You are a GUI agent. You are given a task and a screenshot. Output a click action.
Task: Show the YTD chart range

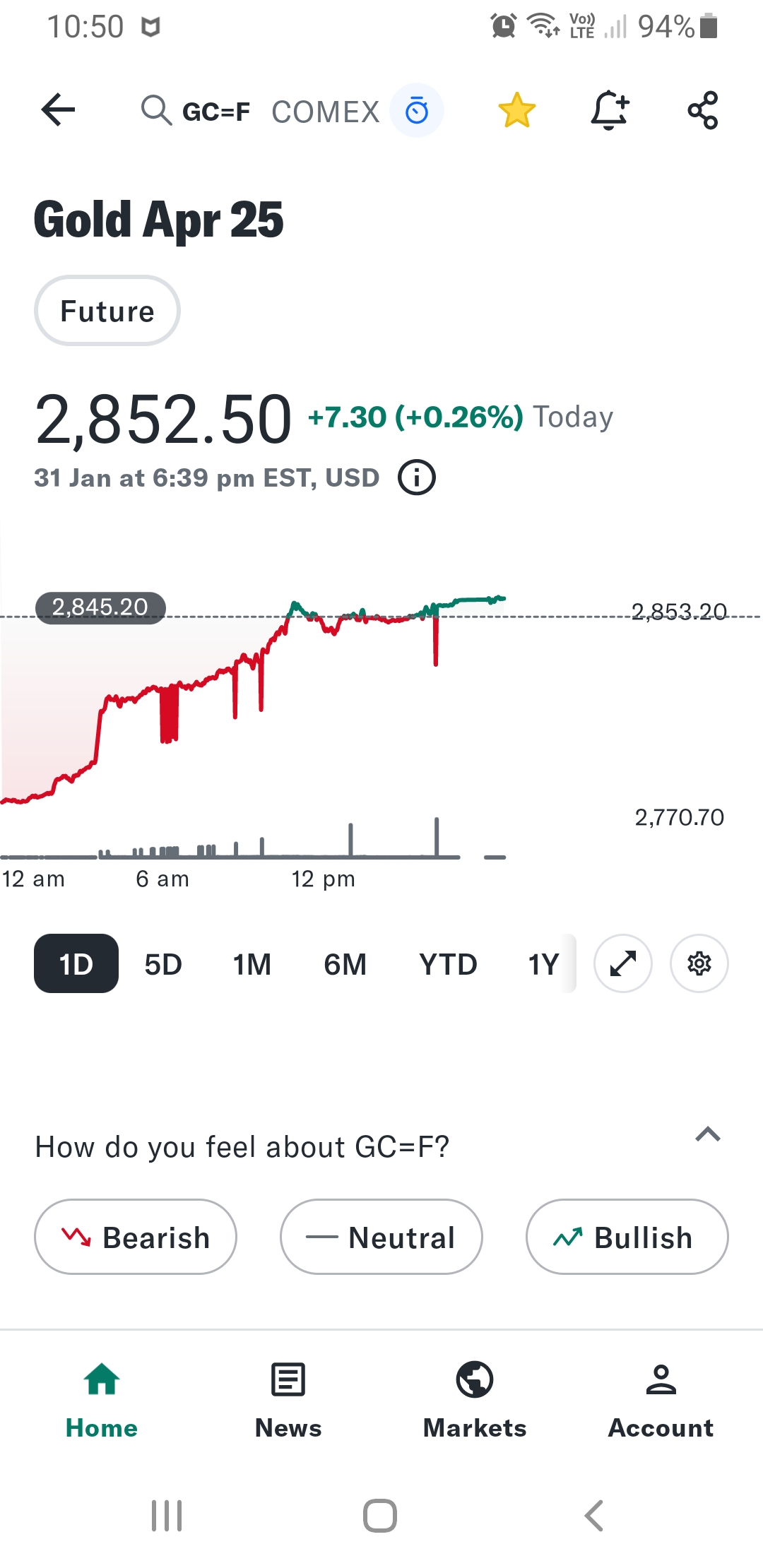point(448,964)
